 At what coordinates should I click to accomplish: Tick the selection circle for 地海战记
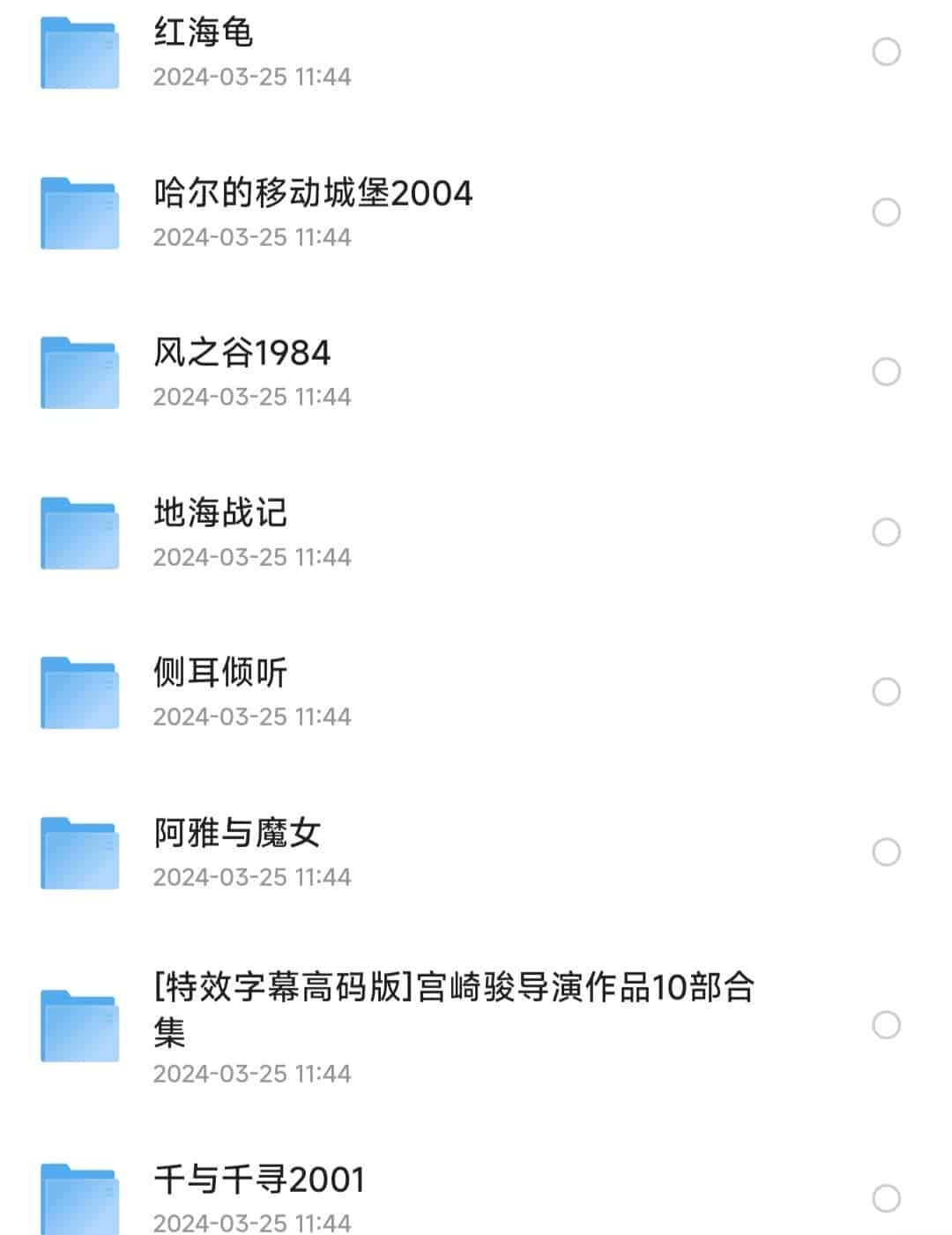[x=886, y=532]
